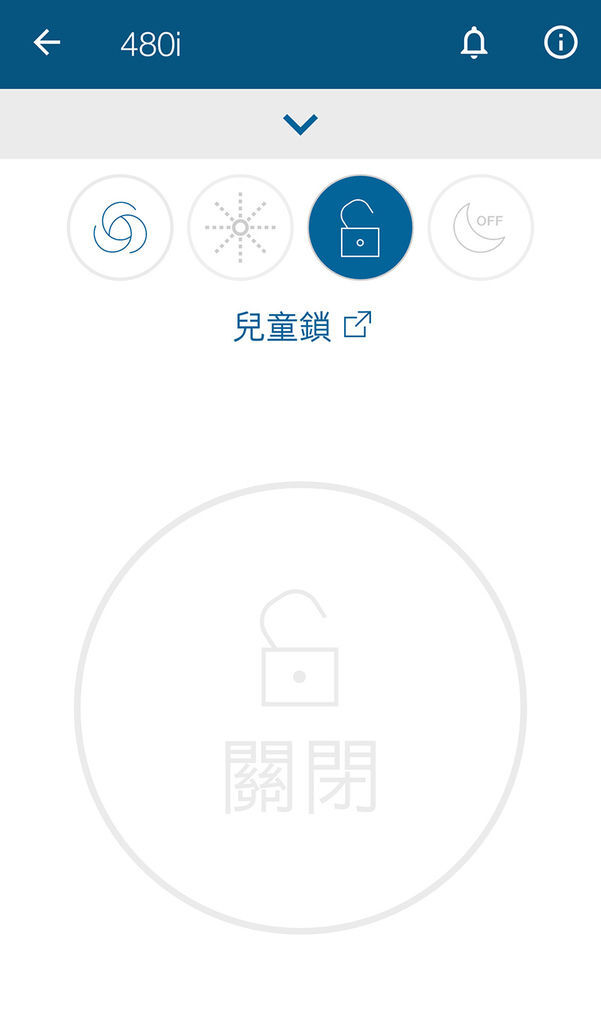Open the device info icon
The height and width of the screenshot is (1024, 601).
click(x=560, y=43)
